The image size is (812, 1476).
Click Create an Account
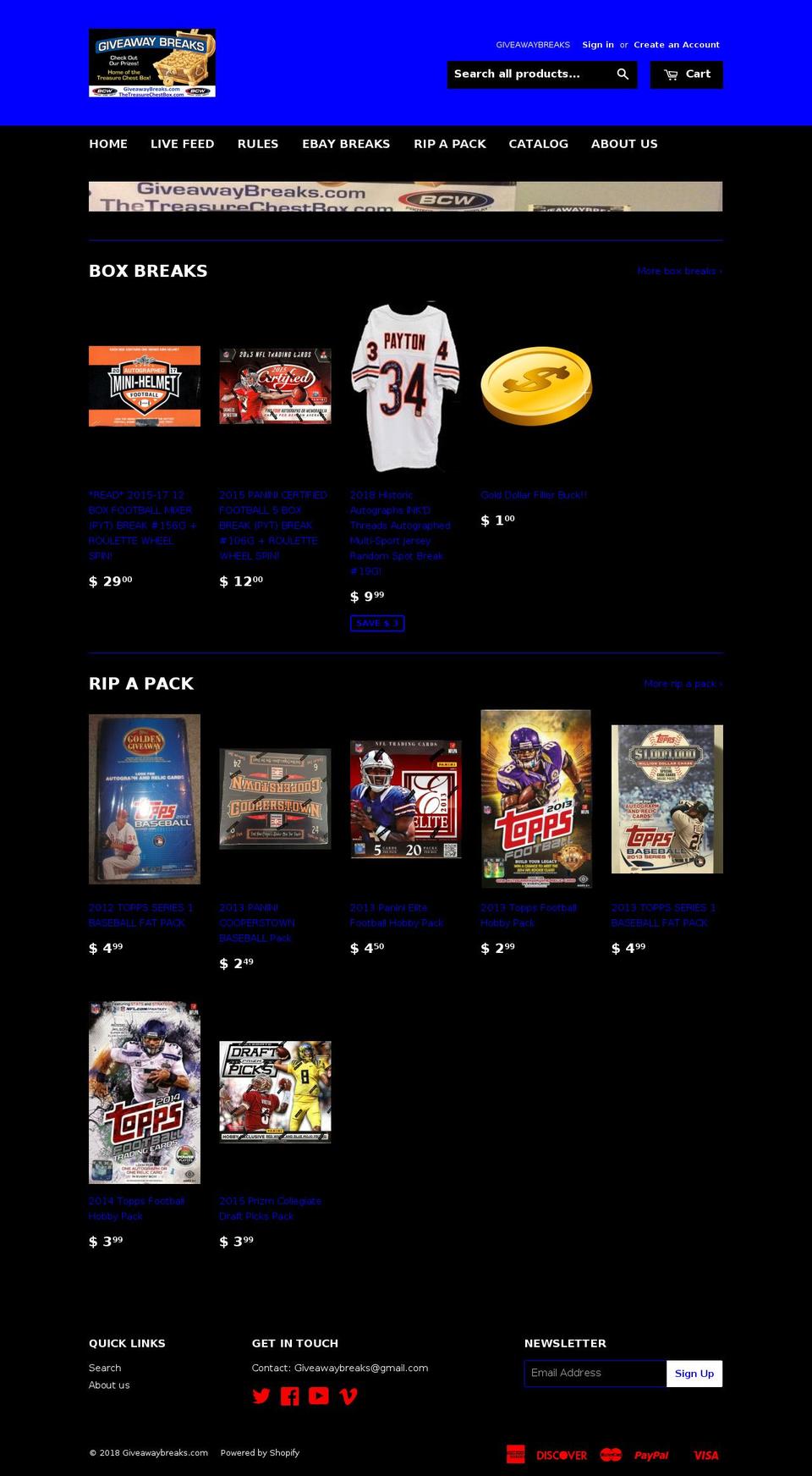coord(677,45)
